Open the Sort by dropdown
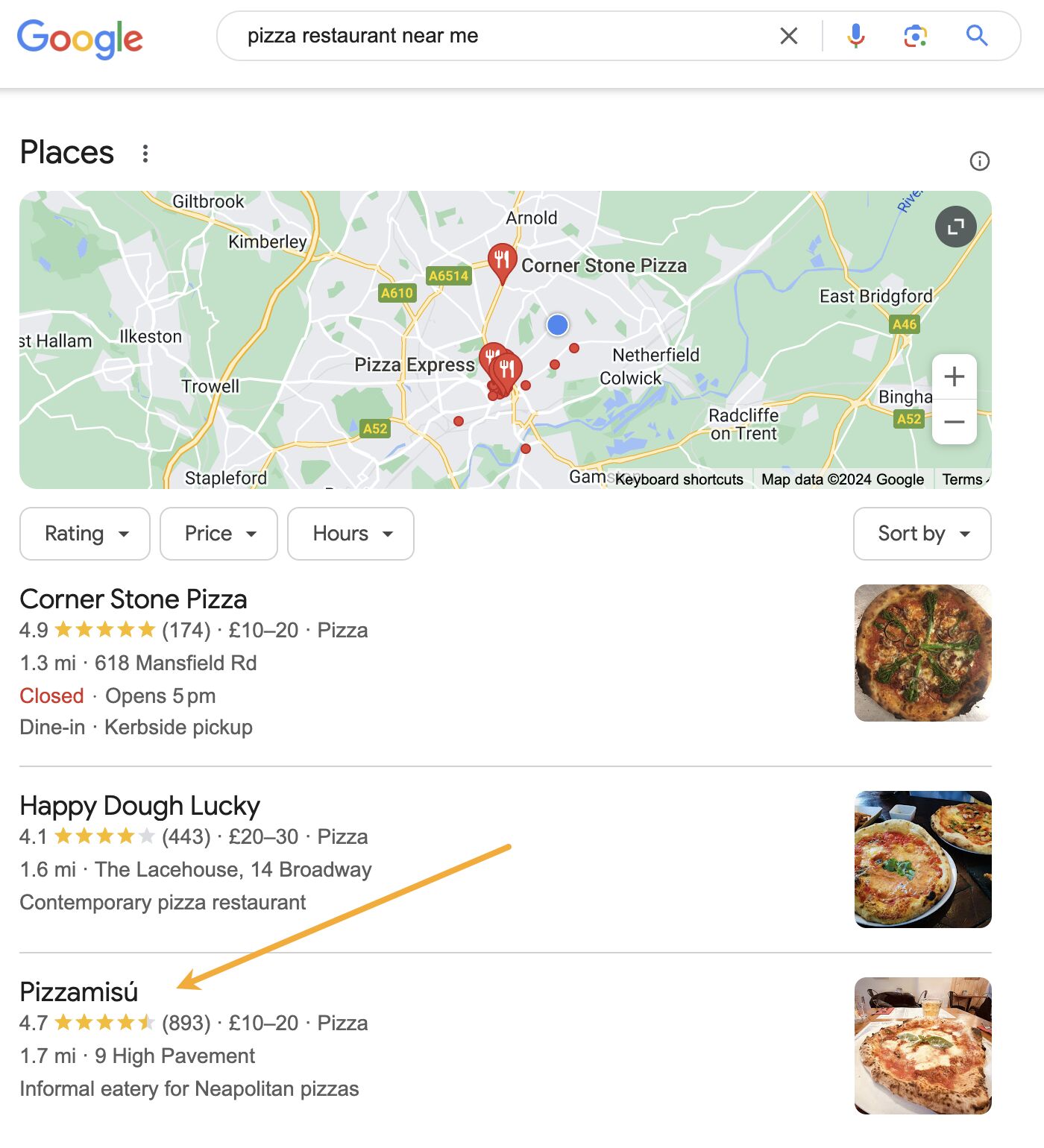Screen dimensions: 1044x1148 [x=922, y=533]
